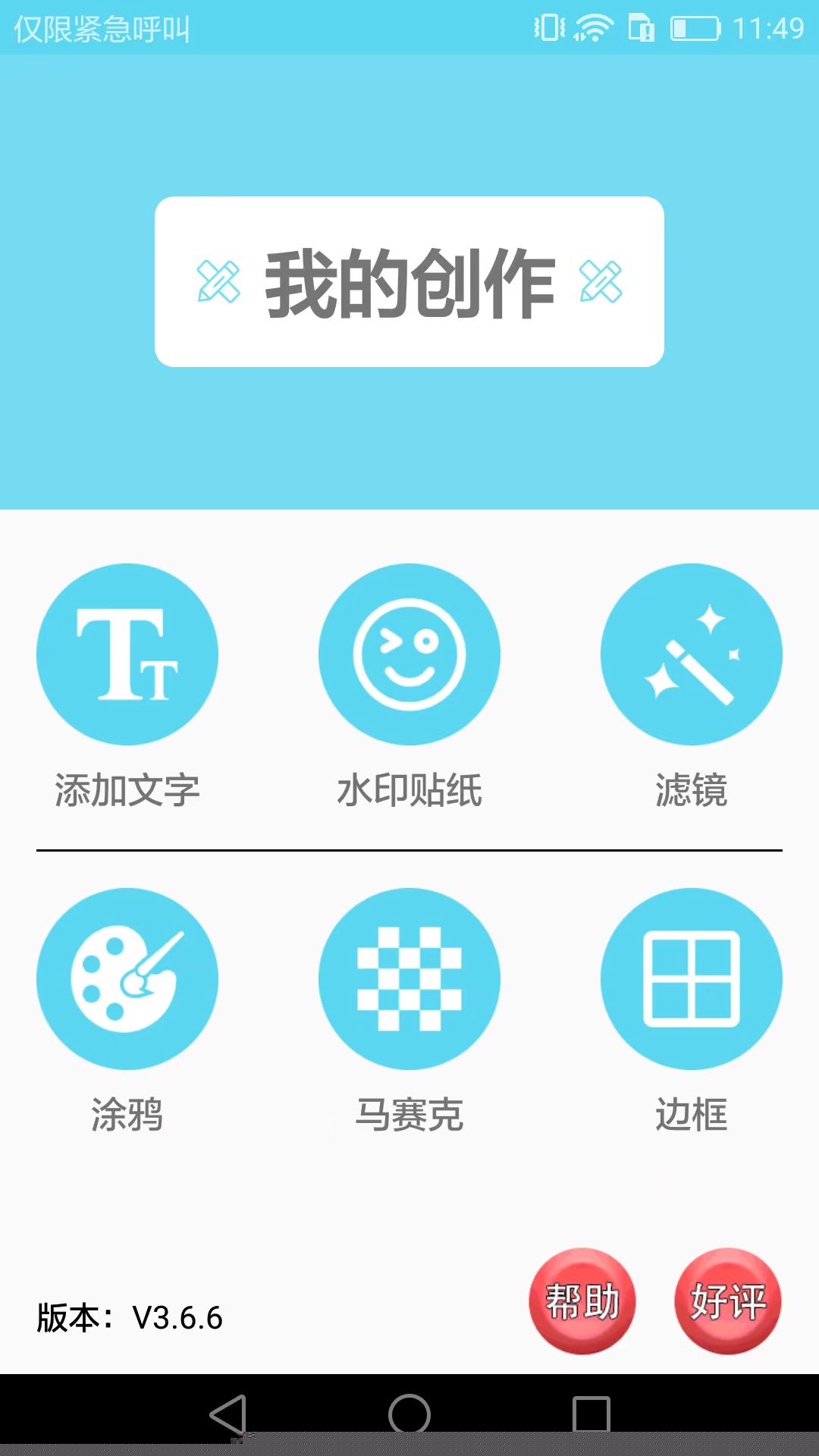Select 添加文字 to add text
The width and height of the screenshot is (819, 1456).
pyautogui.click(x=127, y=654)
